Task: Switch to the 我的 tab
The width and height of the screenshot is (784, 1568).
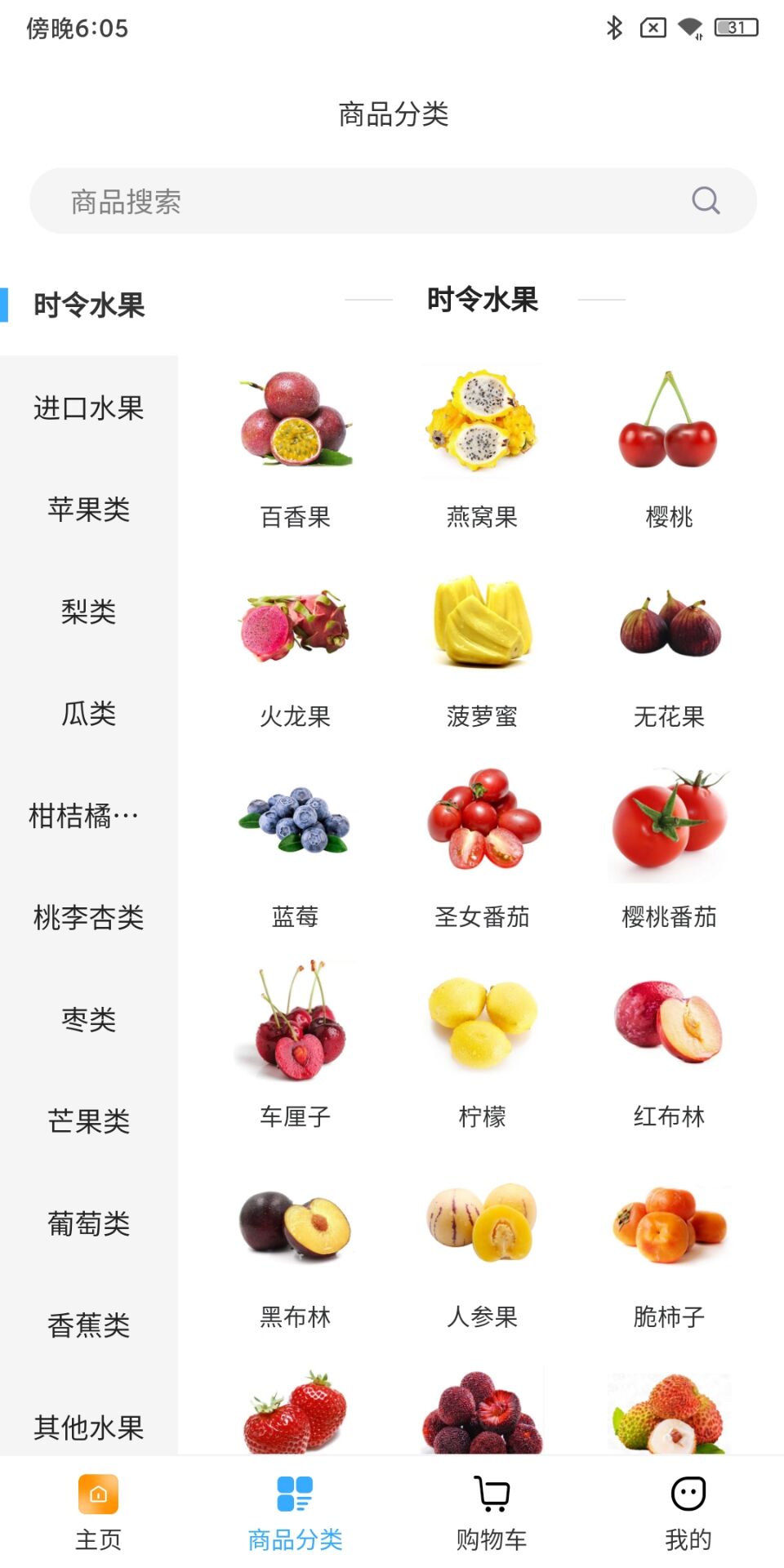Action: point(688,1512)
